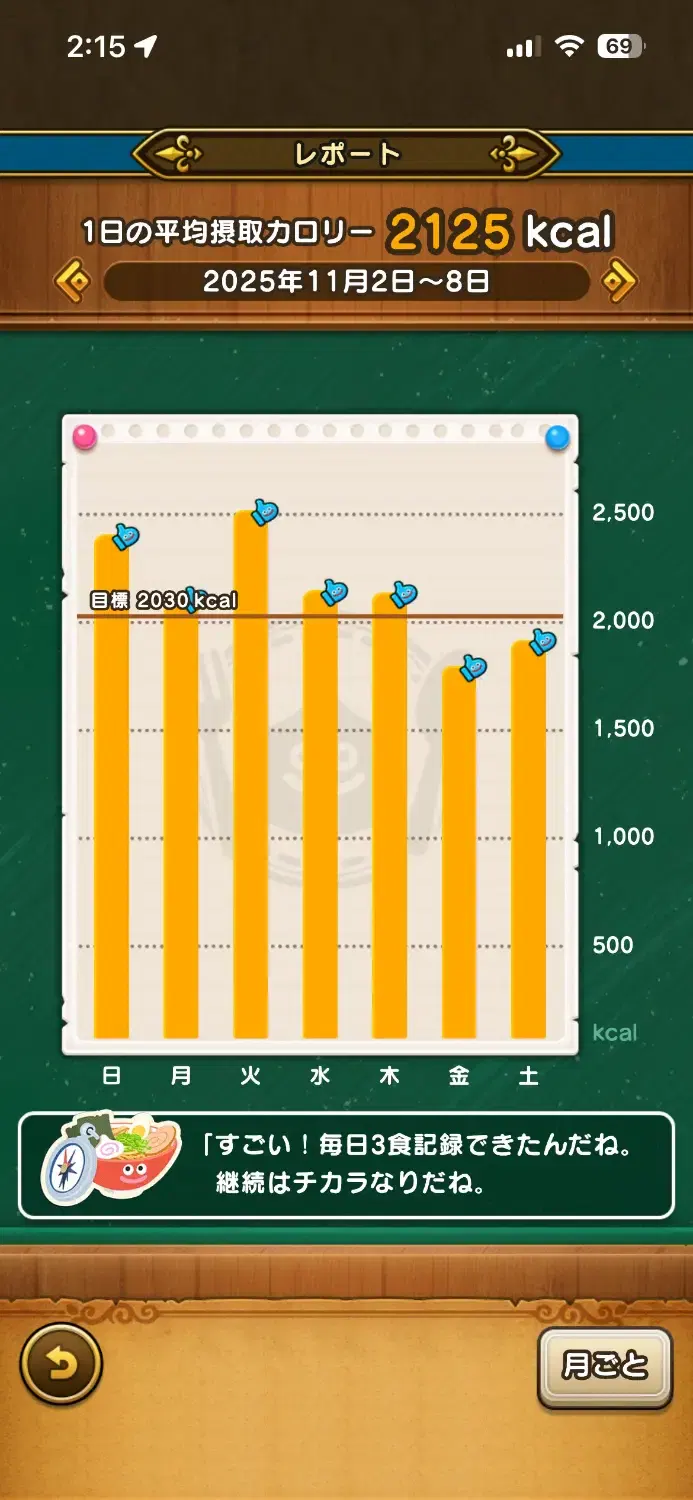Screen dimensions: 693x1500
Task: Return using the back arrow button
Action: coord(61,1364)
